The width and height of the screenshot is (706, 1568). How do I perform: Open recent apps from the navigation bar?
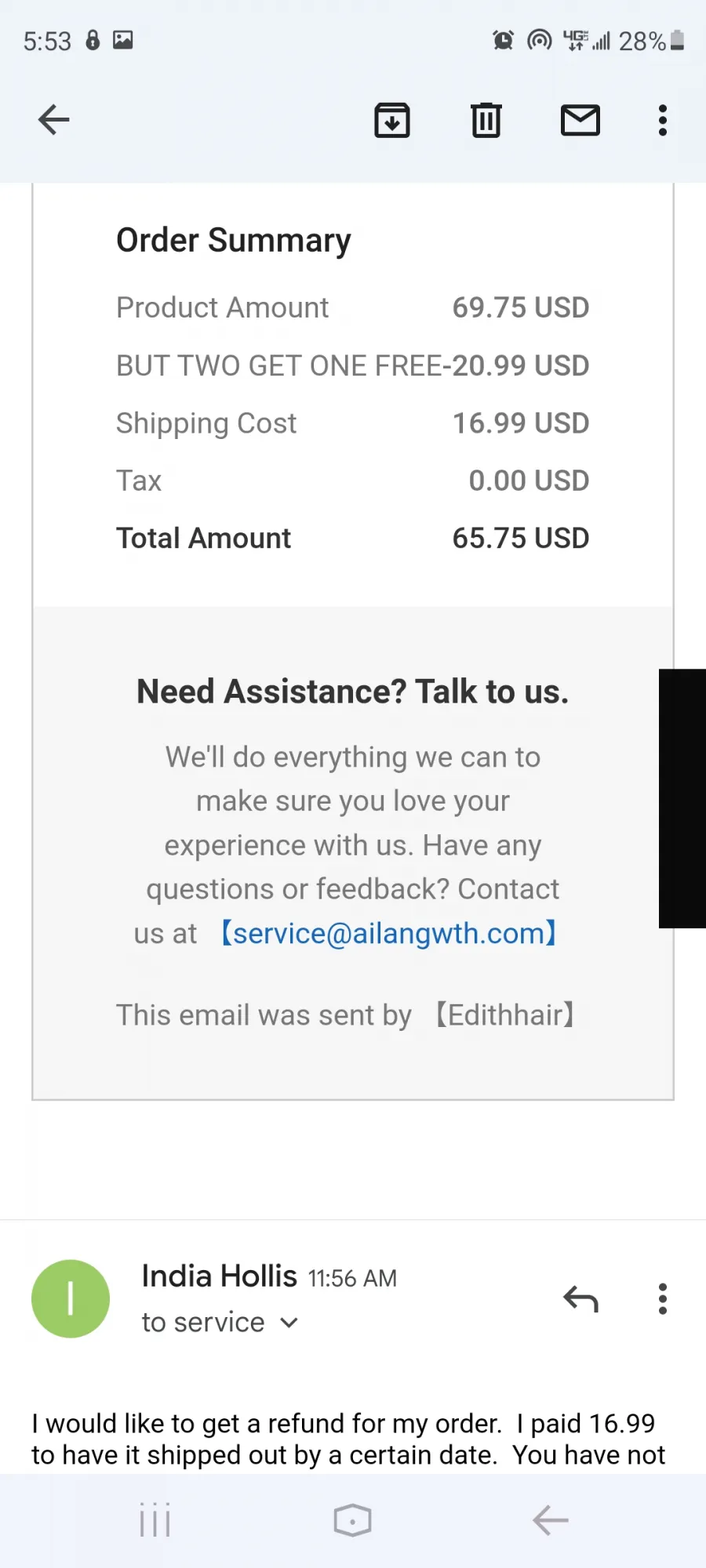click(x=155, y=1520)
